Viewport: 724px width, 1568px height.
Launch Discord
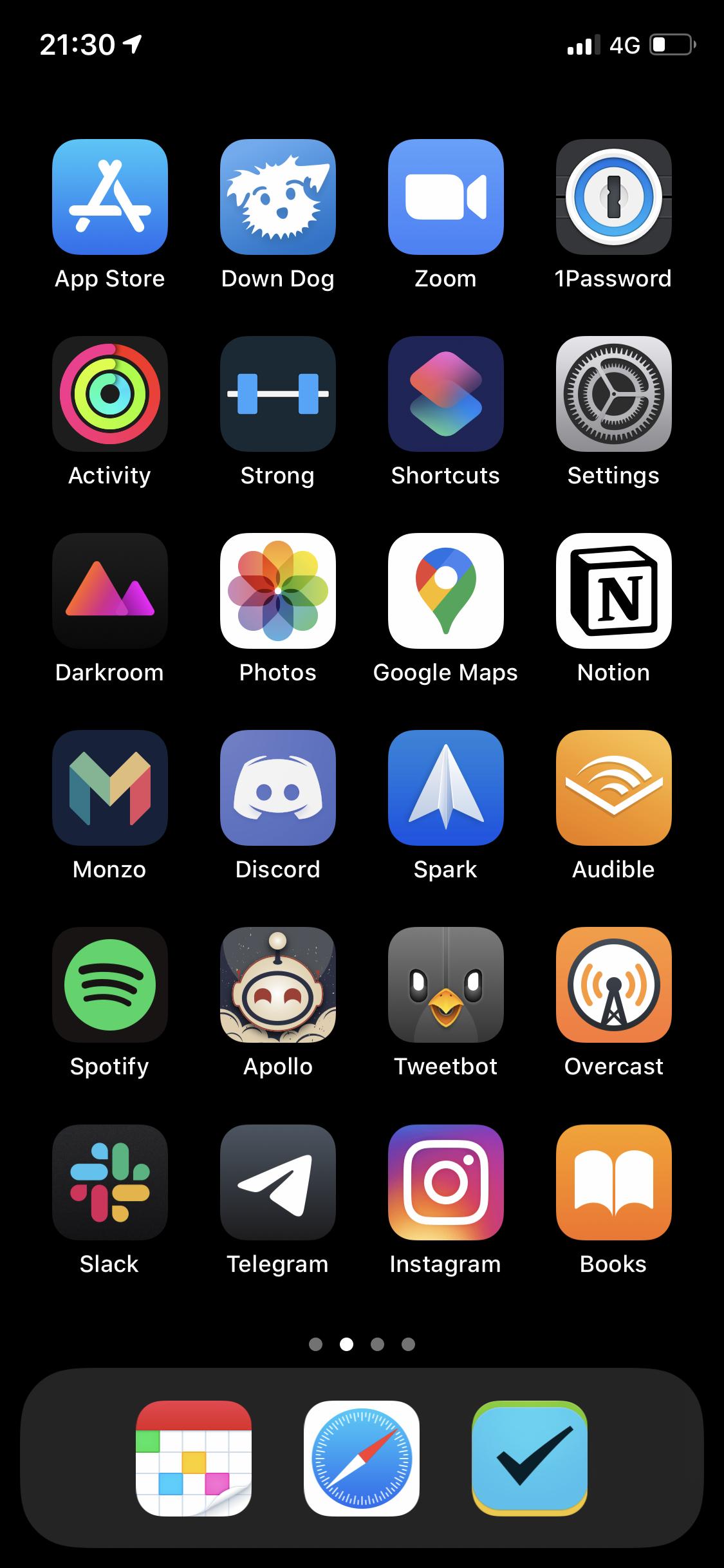pyautogui.click(x=278, y=788)
